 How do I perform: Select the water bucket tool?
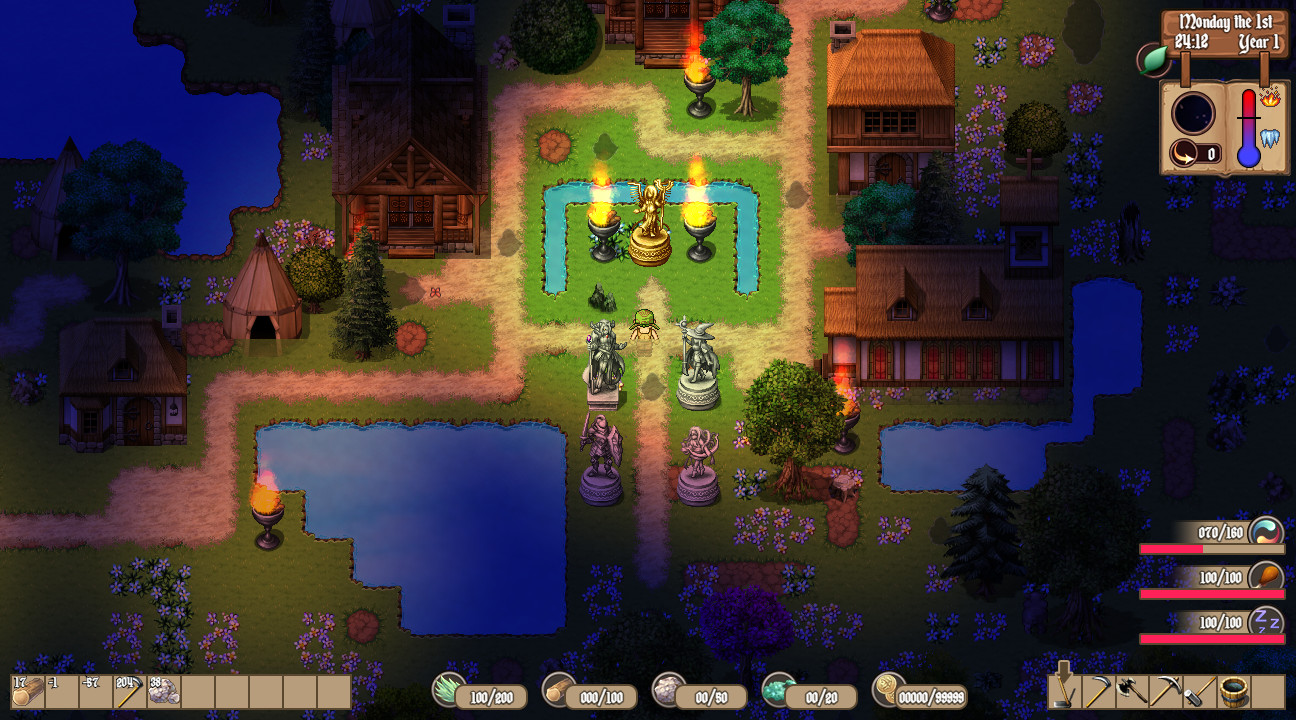click(x=1234, y=692)
